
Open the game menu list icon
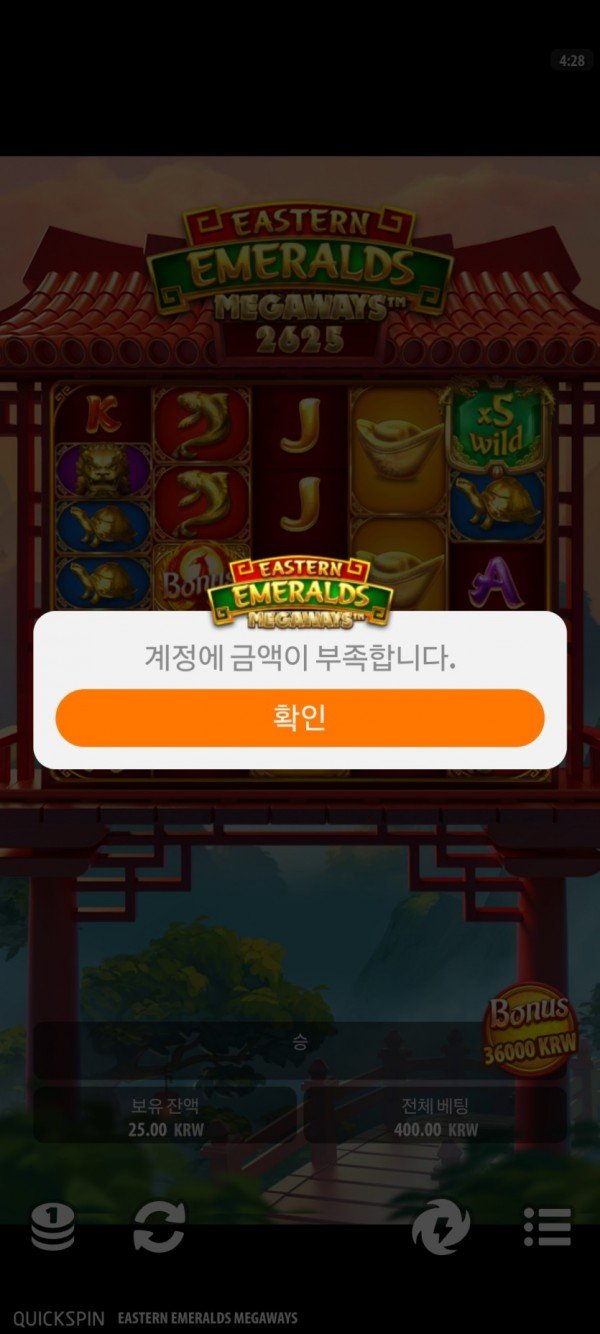(547, 1227)
